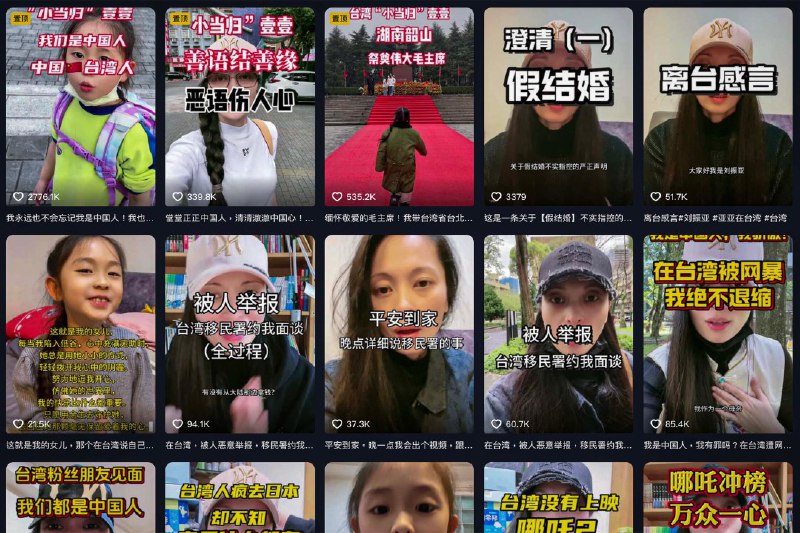Open the '台湾粉丝朋友见面' video

[x=80, y=498]
